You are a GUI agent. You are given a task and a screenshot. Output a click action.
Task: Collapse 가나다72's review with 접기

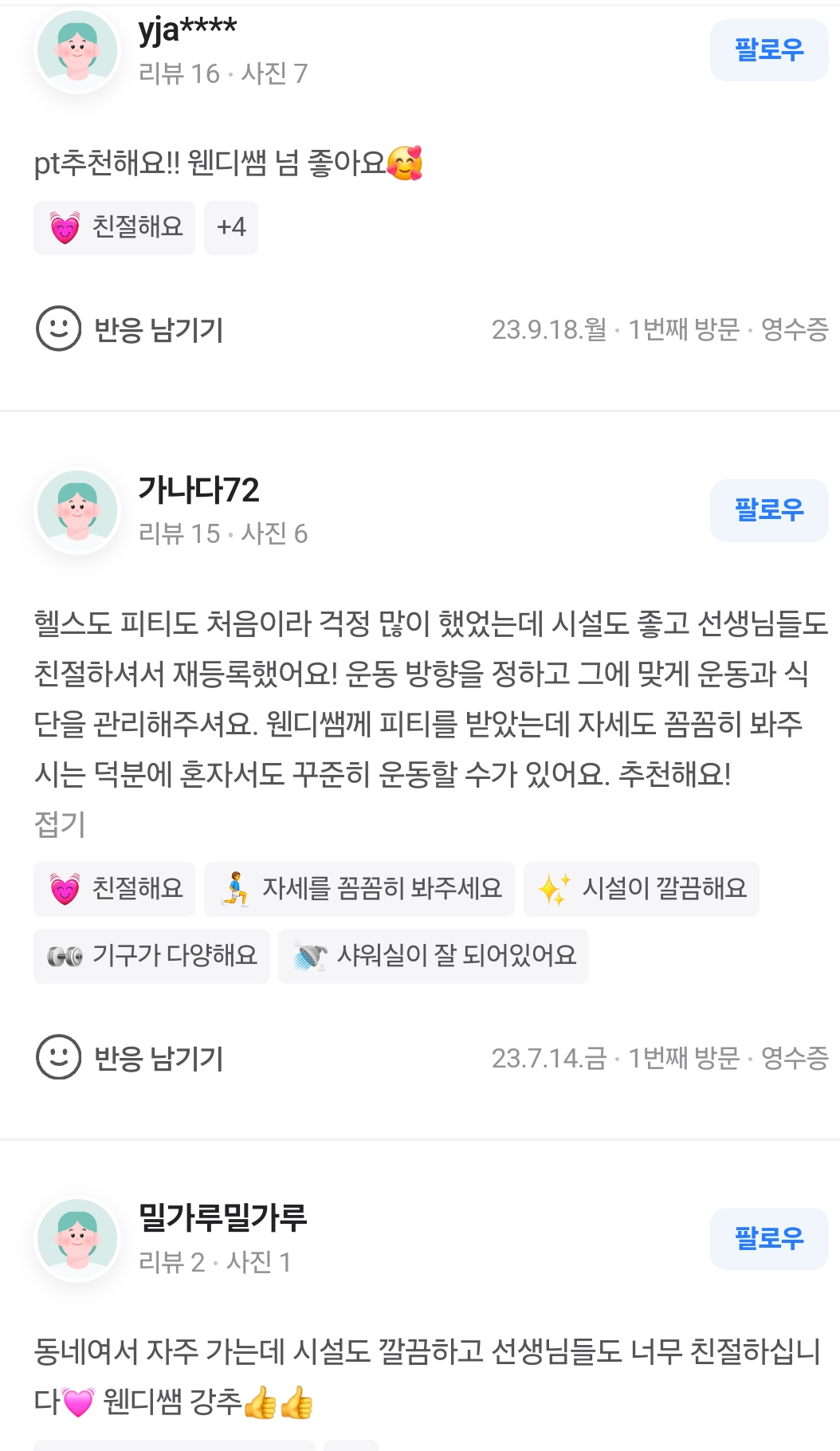click(59, 824)
